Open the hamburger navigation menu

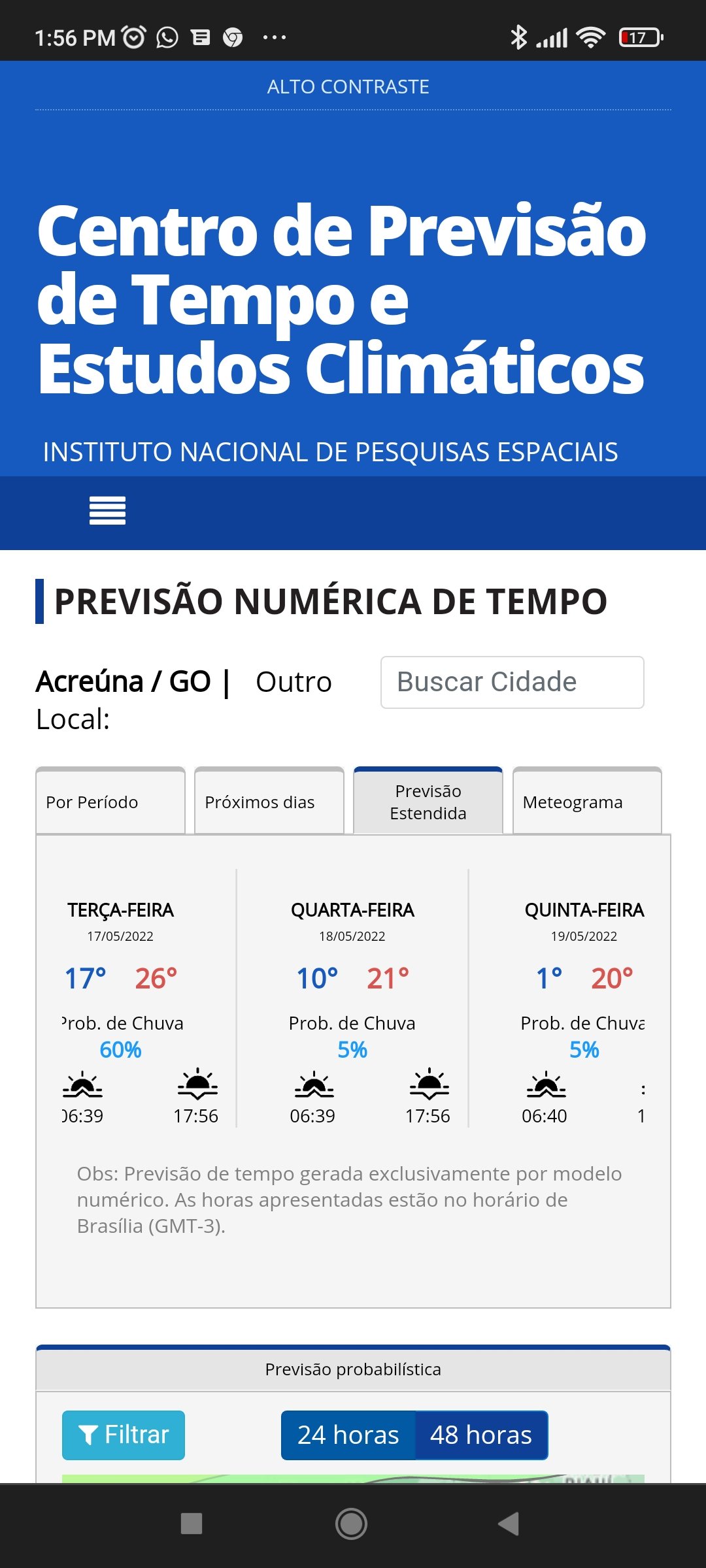point(108,510)
